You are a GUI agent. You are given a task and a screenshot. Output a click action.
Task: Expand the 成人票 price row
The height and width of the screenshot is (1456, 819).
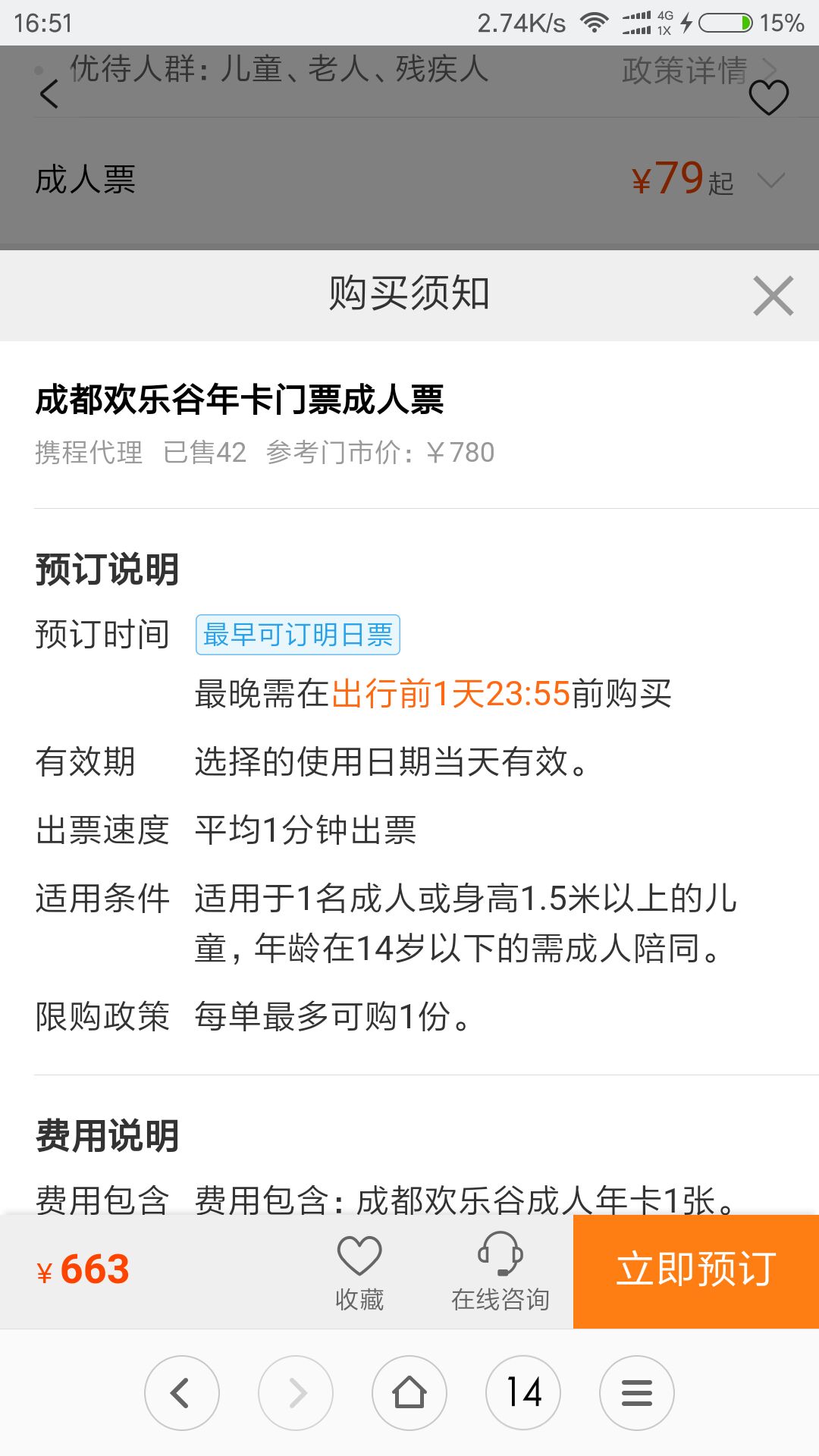(771, 180)
